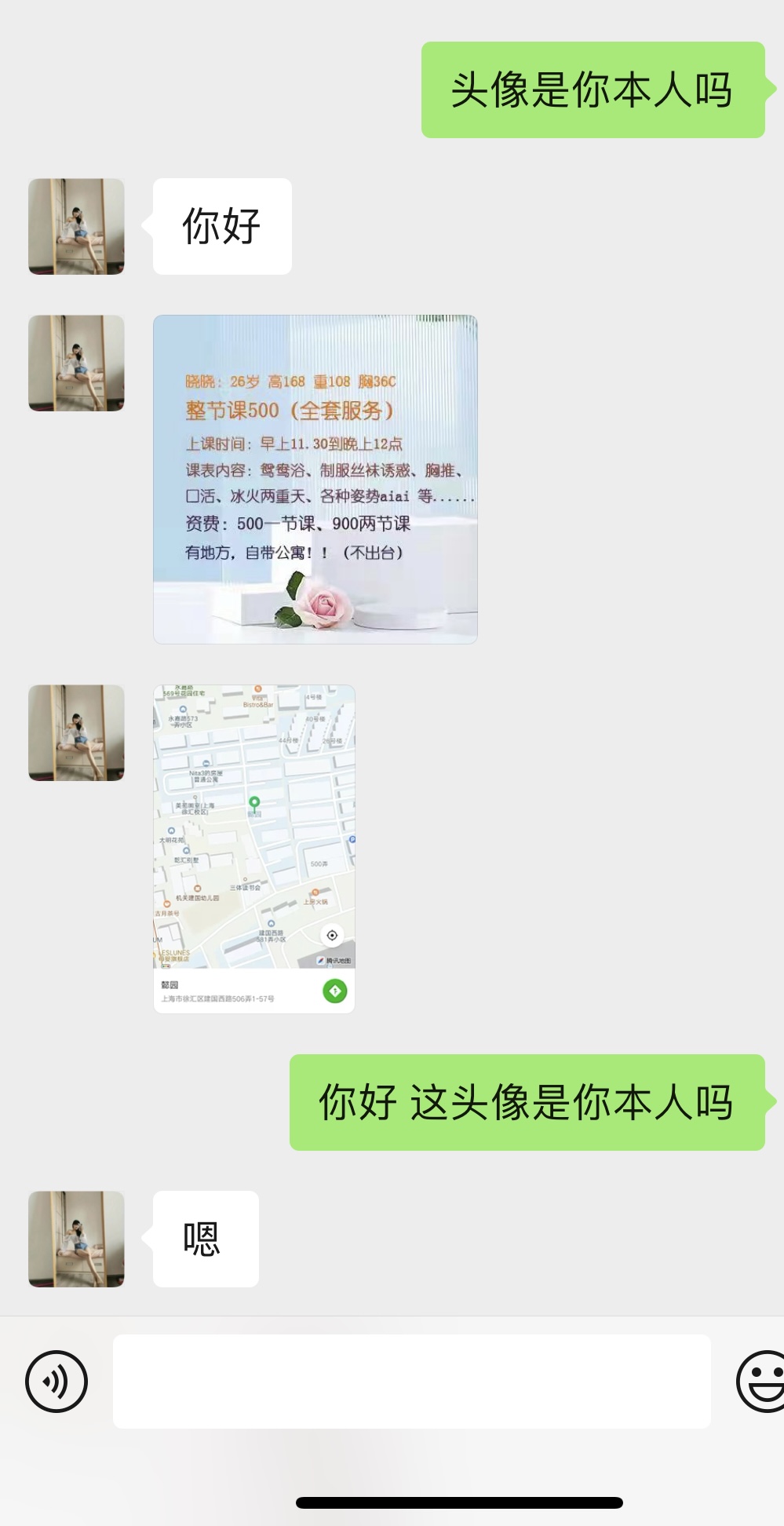This screenshot has height=1526, width=784.
Task: Focus the message text field
Action: point(411,1382)
